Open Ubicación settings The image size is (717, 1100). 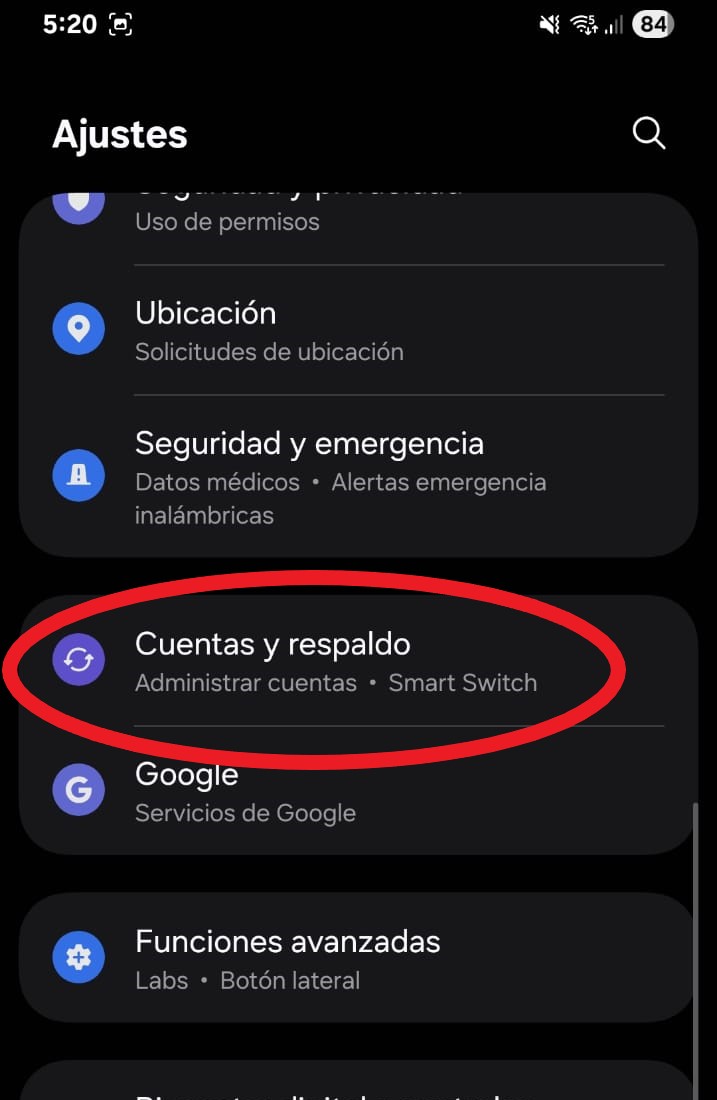(358, 330)
